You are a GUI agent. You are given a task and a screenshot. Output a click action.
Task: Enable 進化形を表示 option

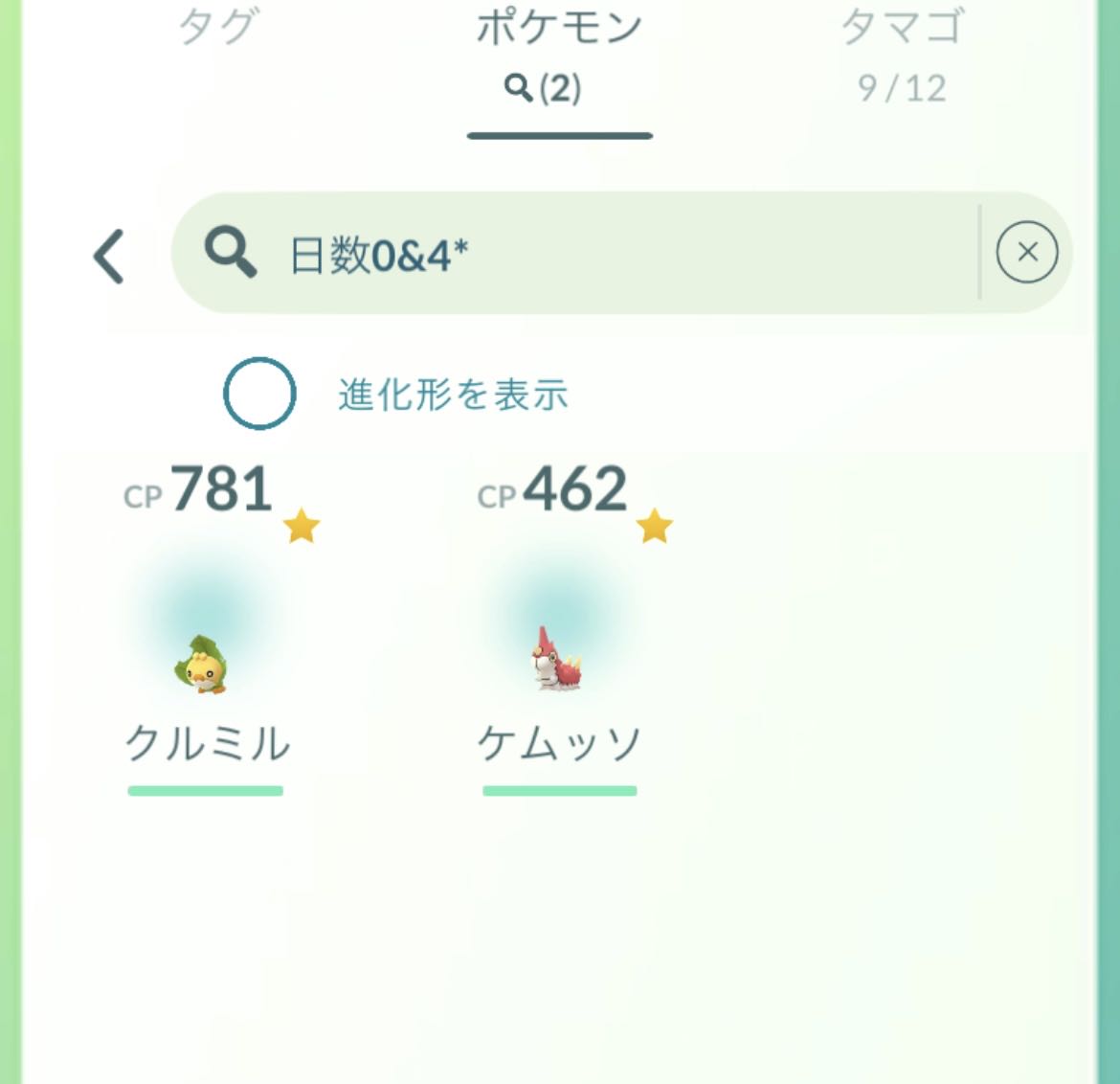coord(259,394)
